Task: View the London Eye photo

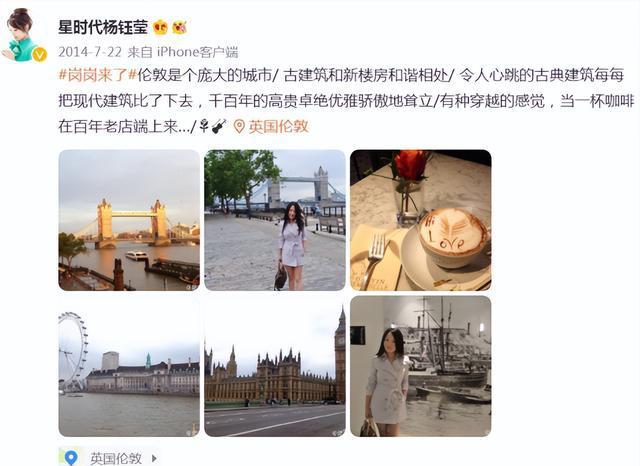Action: [129, 366]
